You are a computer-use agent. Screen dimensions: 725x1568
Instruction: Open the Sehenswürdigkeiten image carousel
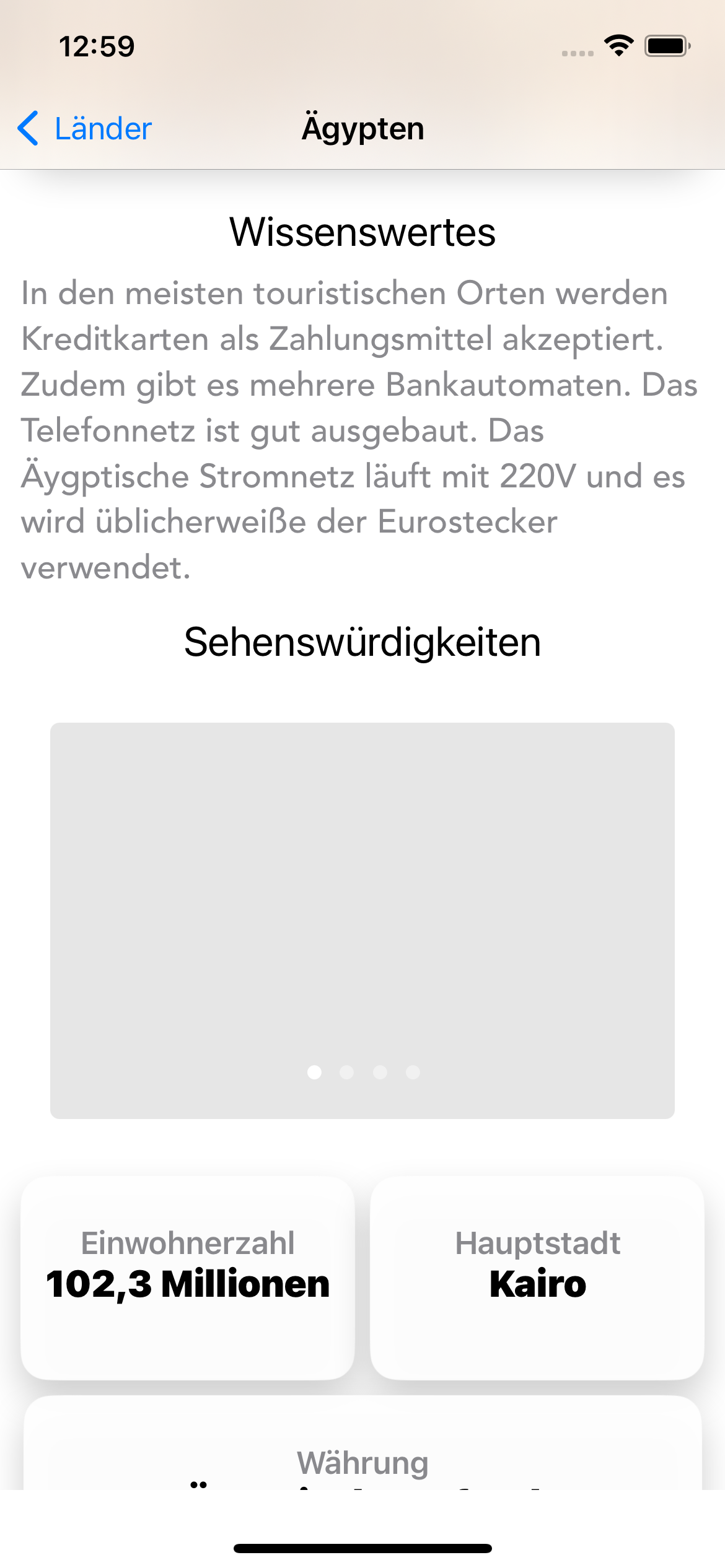click(362, 920)
